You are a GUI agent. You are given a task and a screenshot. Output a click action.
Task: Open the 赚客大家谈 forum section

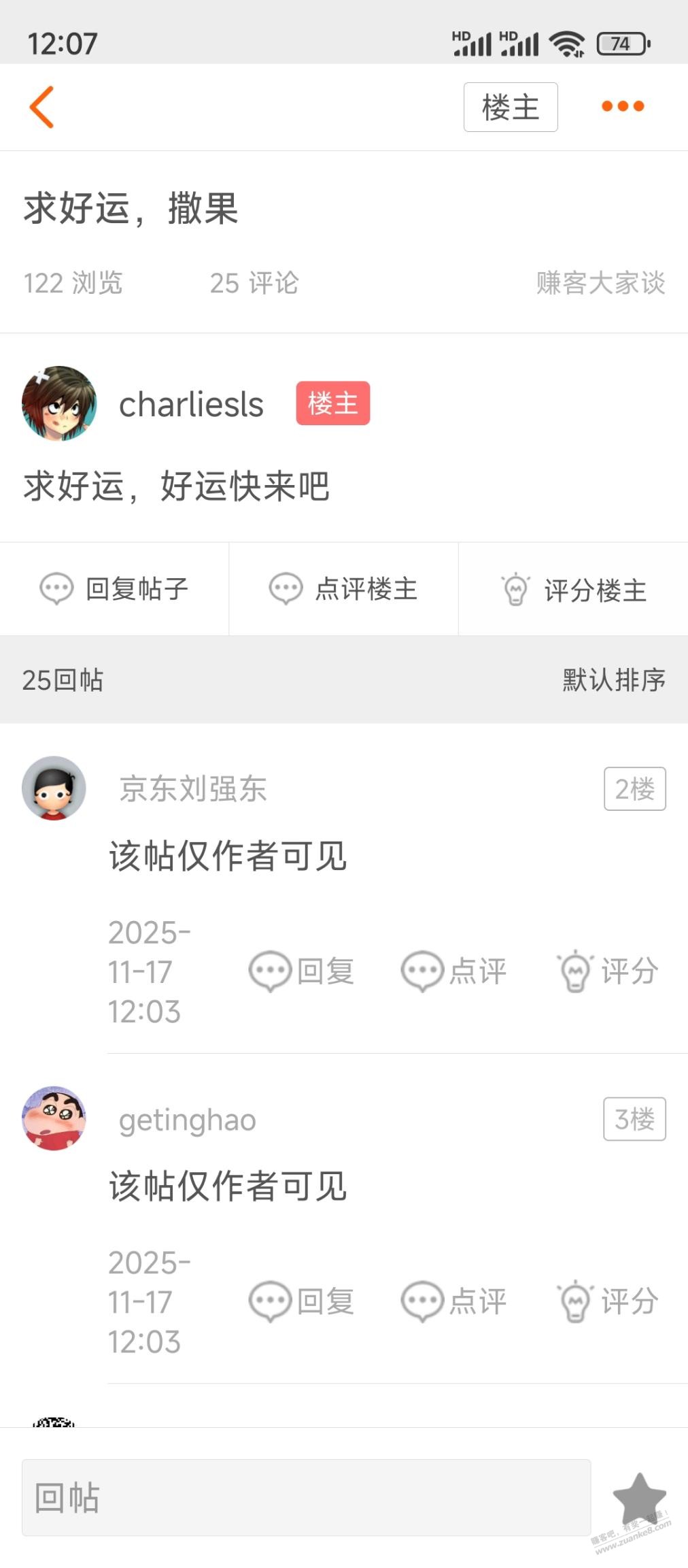pyautogui.click(x=600, y=283)
